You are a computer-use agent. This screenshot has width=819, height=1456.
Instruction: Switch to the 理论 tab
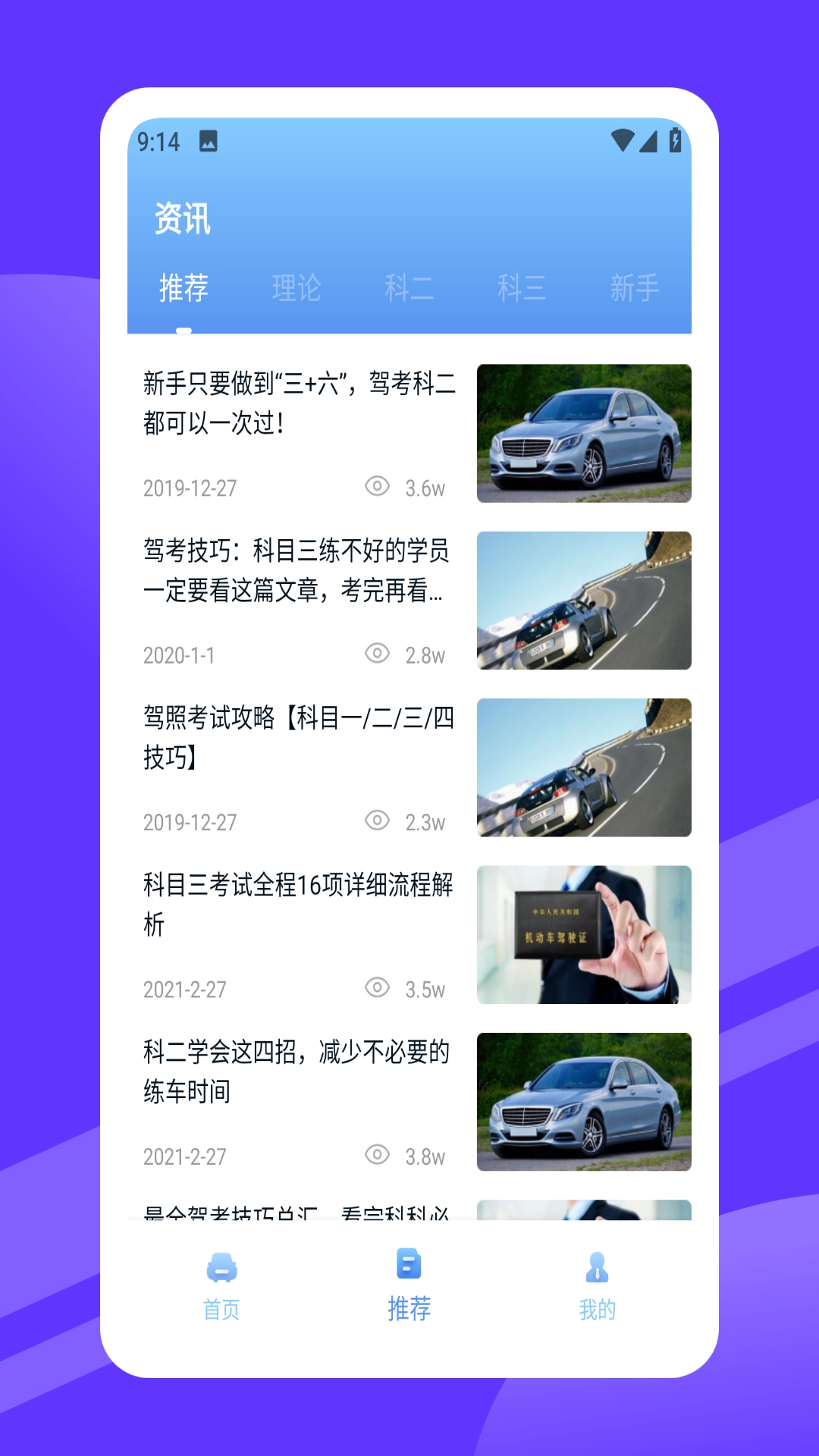(x=297, y=288)
